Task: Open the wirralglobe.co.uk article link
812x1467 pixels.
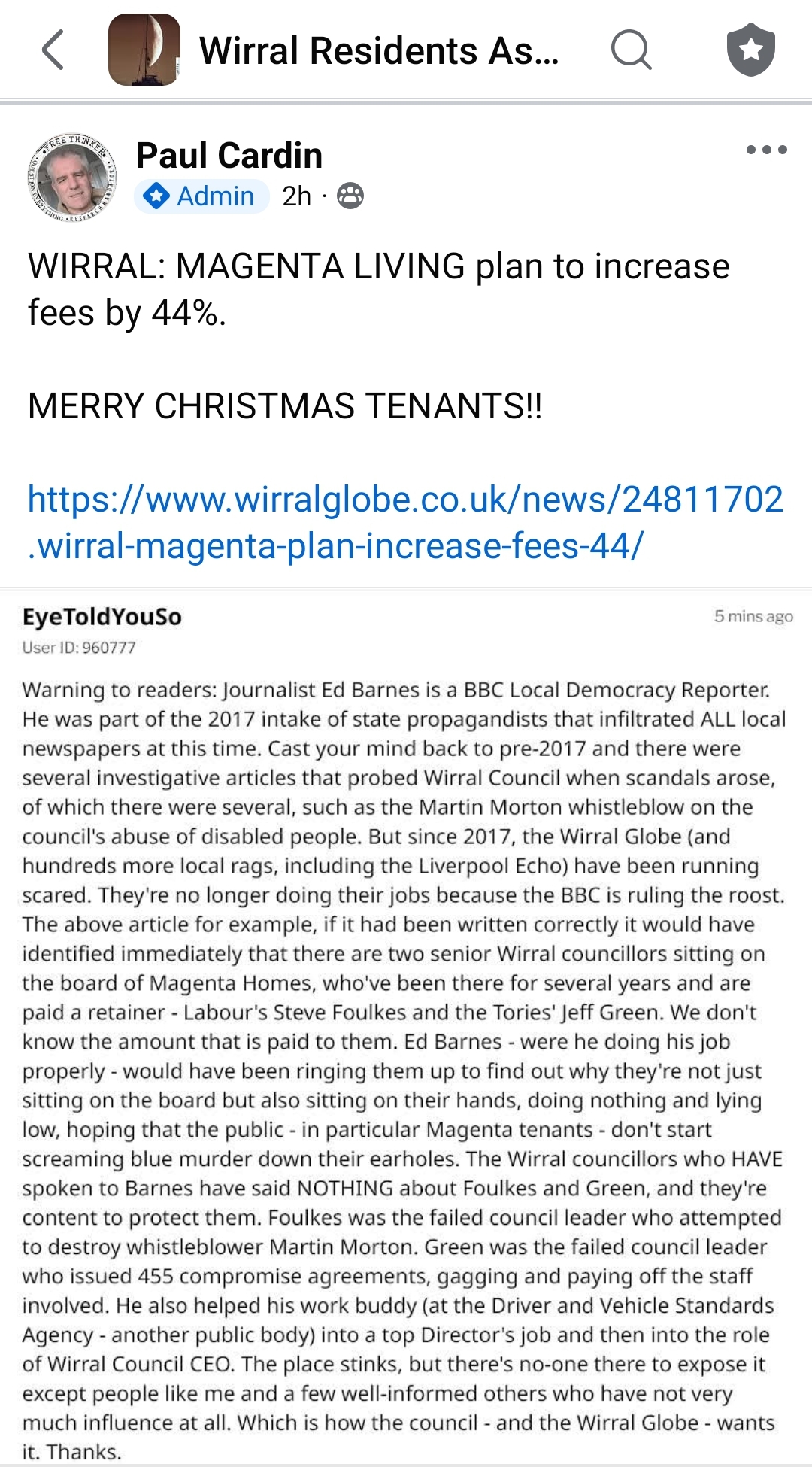Action: point(404,522)
